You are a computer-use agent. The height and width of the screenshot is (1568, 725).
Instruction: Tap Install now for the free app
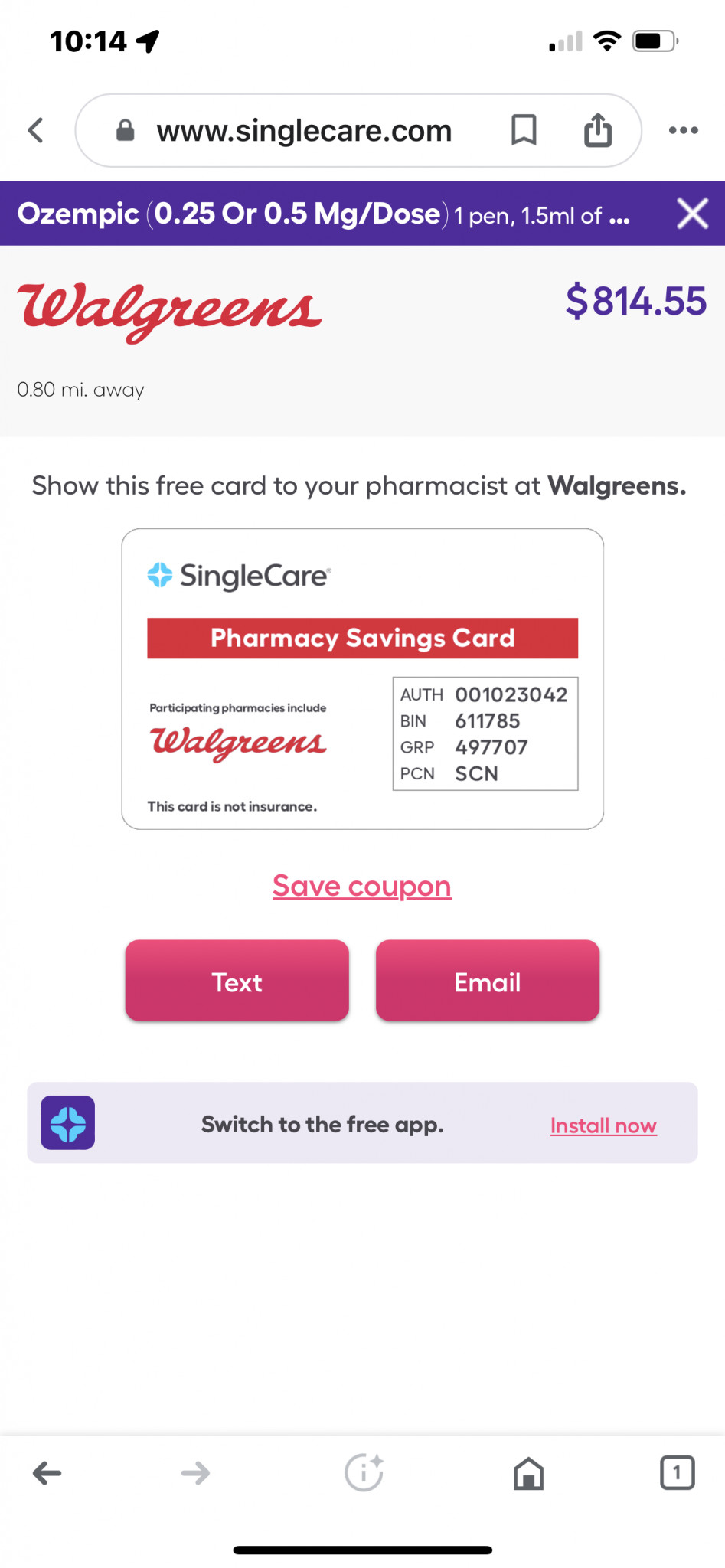tap(603, 1125)
